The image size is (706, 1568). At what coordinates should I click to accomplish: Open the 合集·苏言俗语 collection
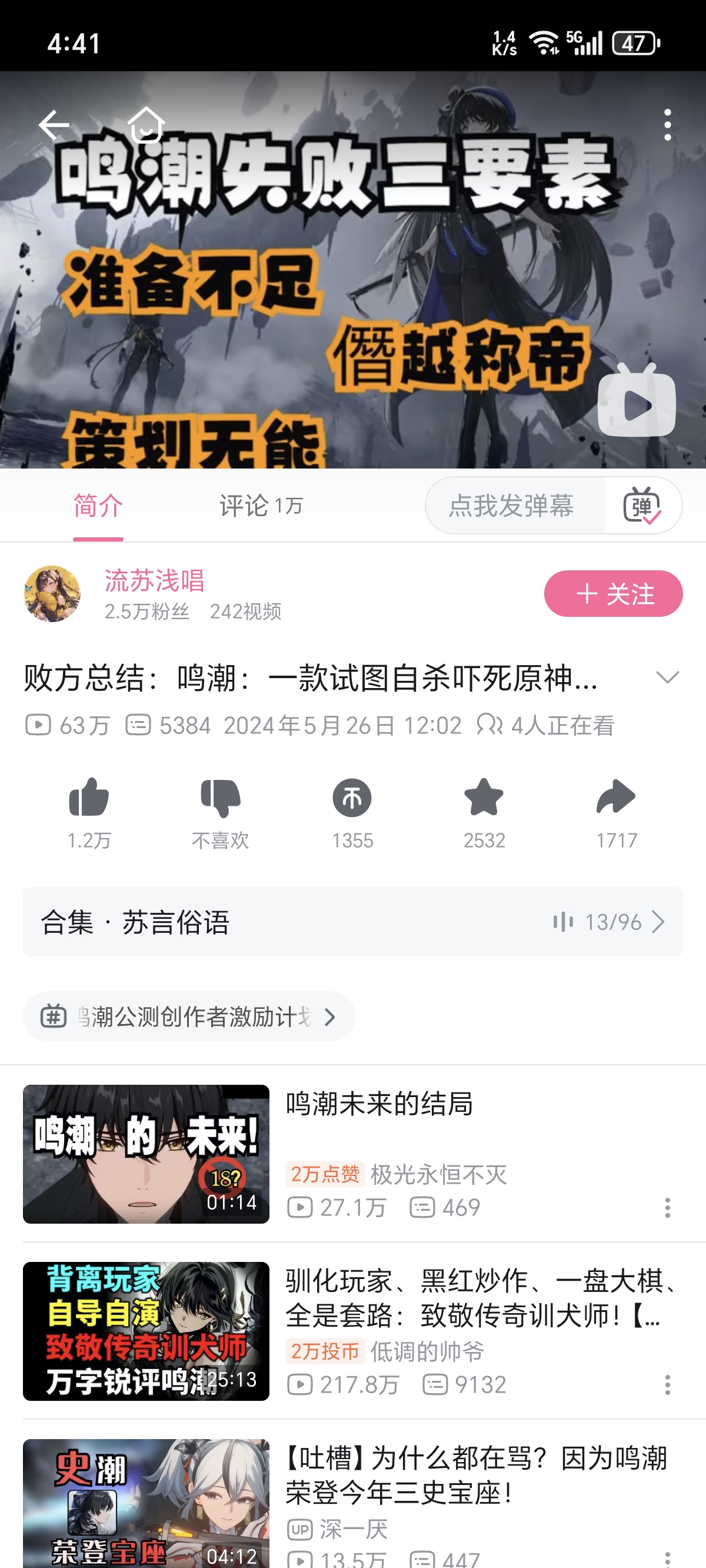tap(352, 922)
